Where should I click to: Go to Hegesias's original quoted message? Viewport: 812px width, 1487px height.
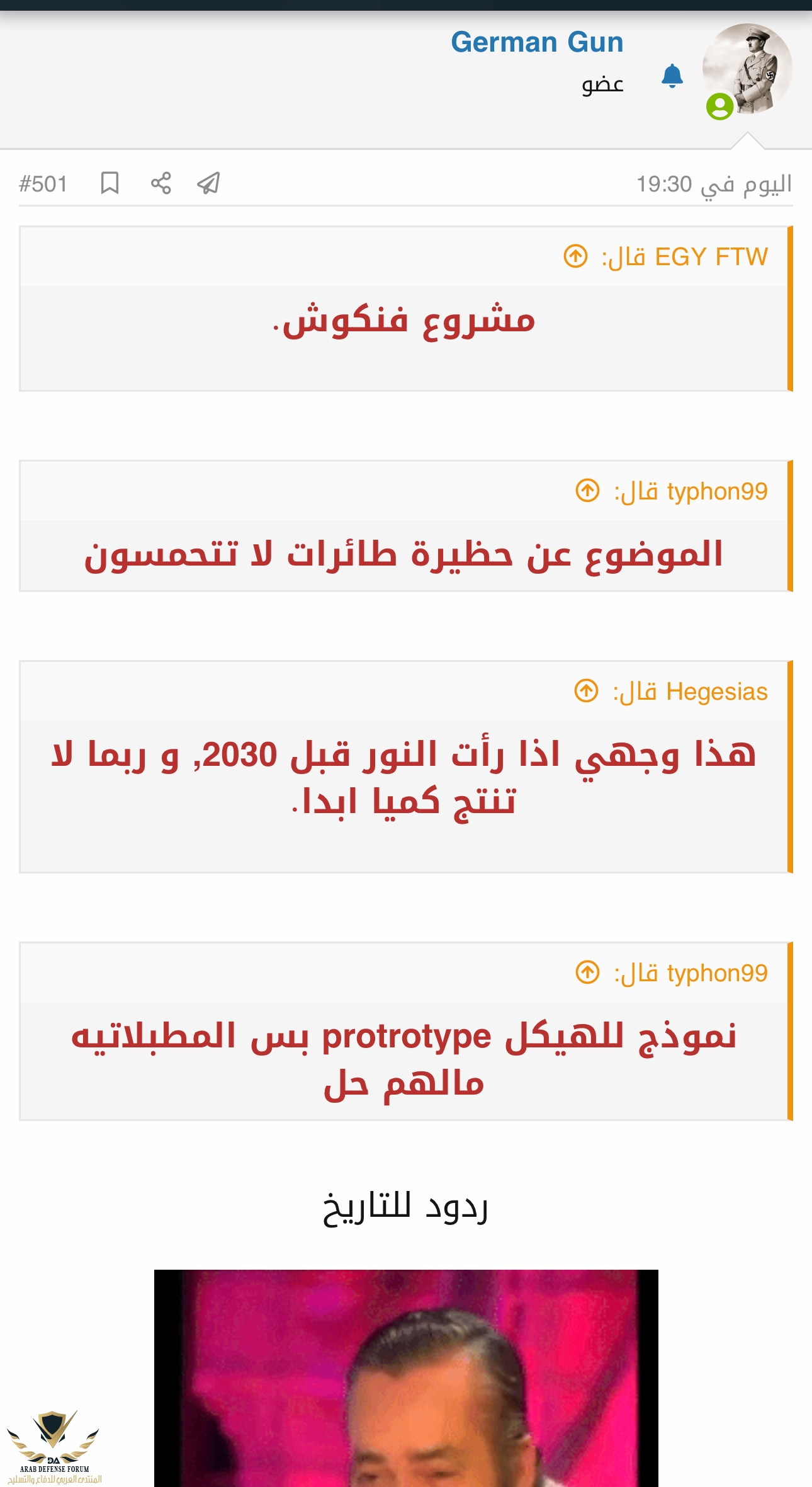[586, 691]
